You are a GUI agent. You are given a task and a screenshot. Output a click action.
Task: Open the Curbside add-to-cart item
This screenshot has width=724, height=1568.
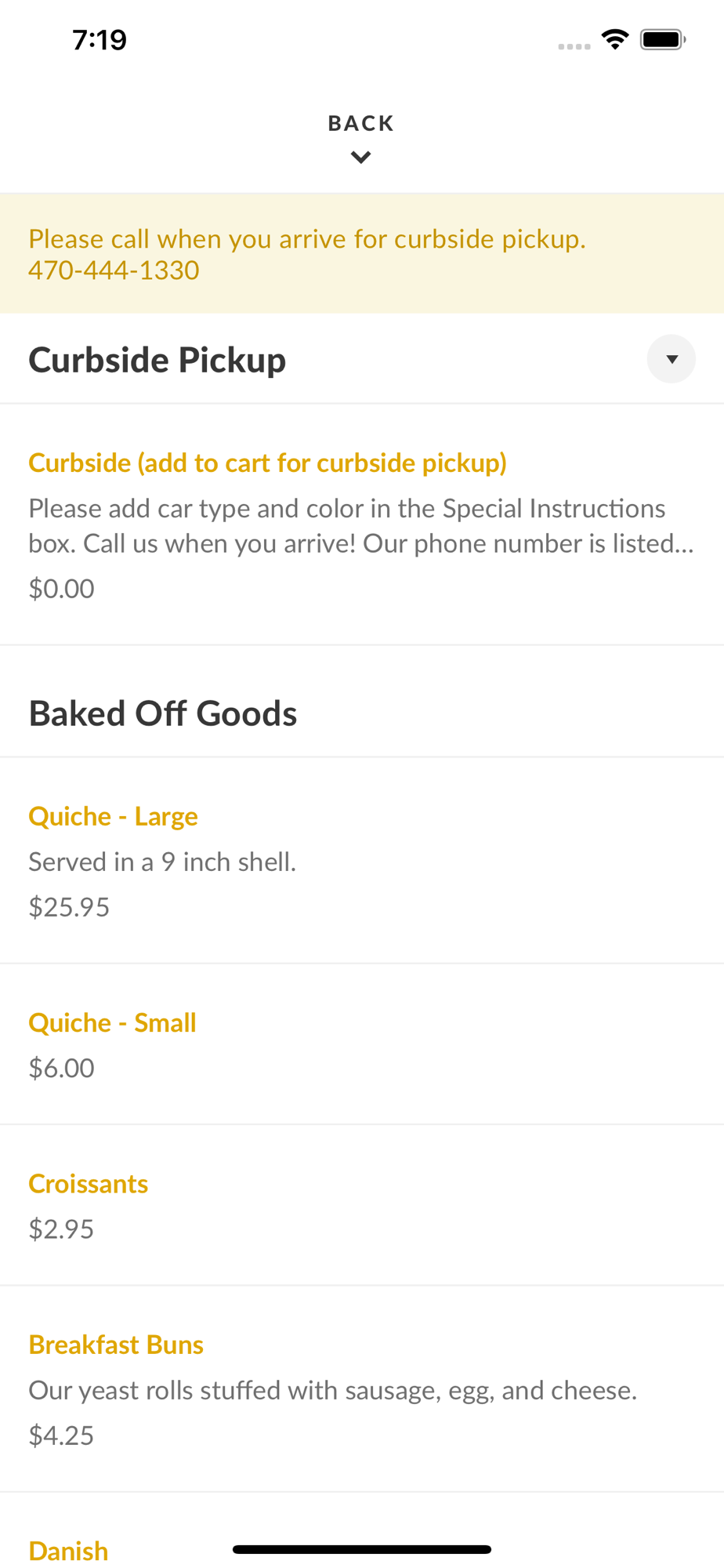point(362,524)
